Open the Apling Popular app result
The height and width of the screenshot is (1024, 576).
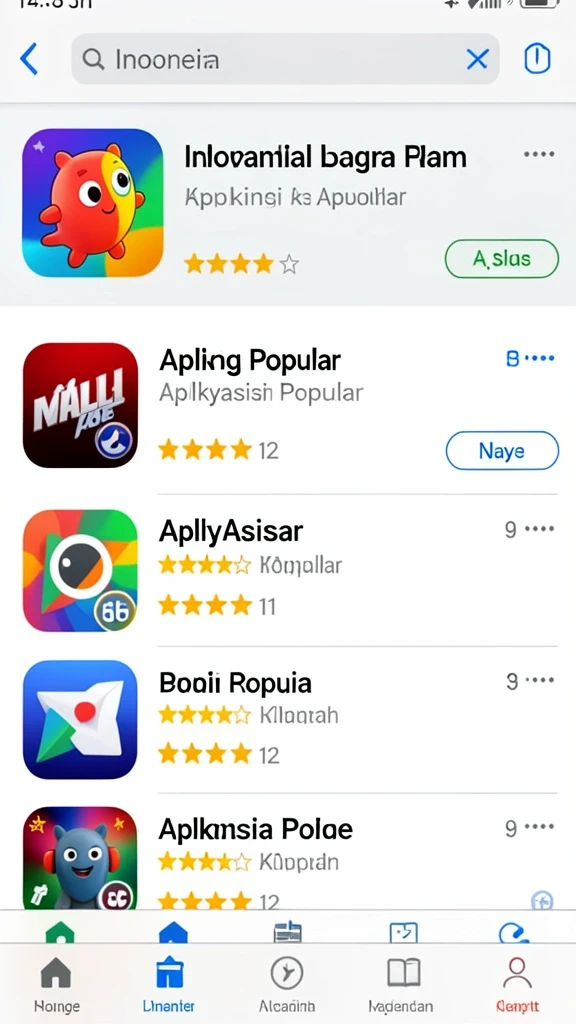(288, 406)
